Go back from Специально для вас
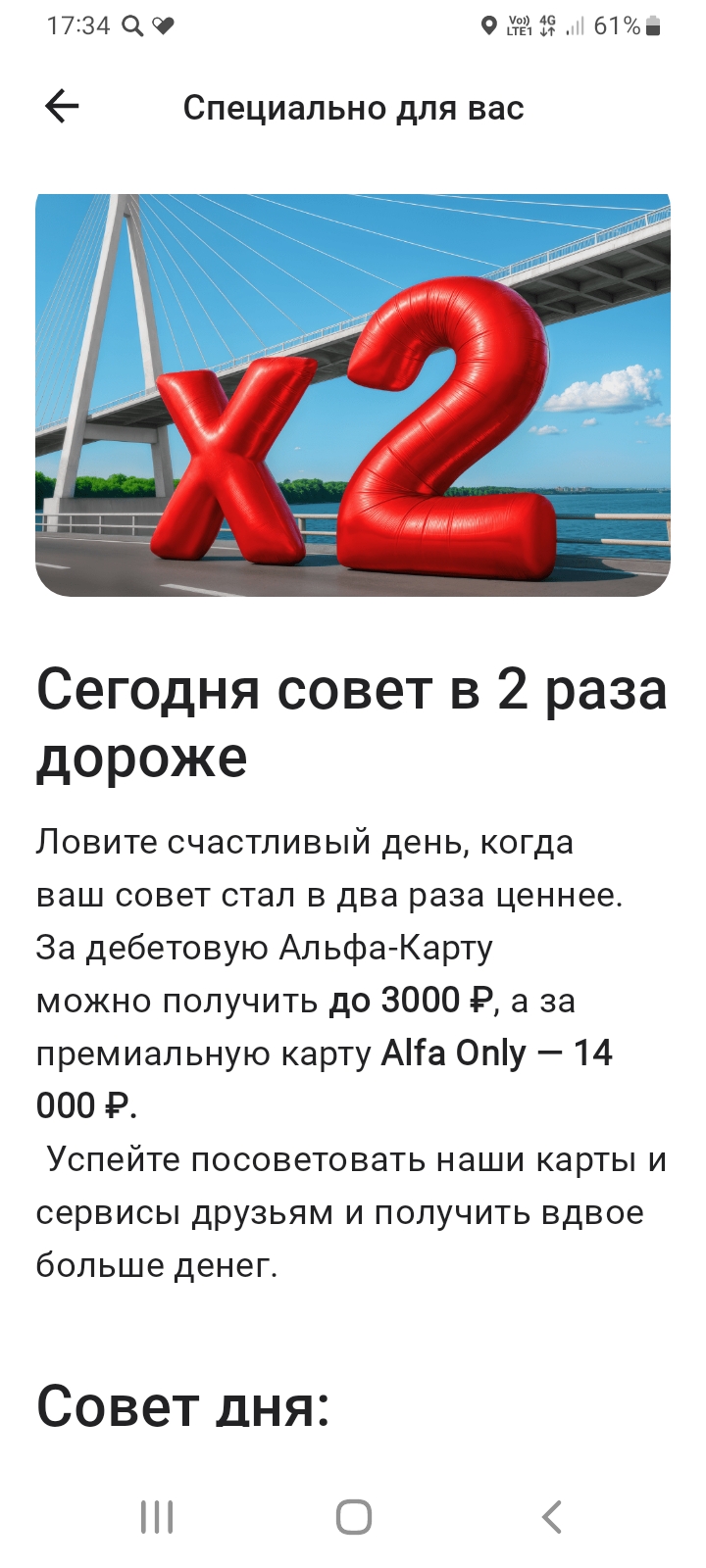Image resolution: width=706 pixels, height=1568 pixels. click(x=62, y=107)
